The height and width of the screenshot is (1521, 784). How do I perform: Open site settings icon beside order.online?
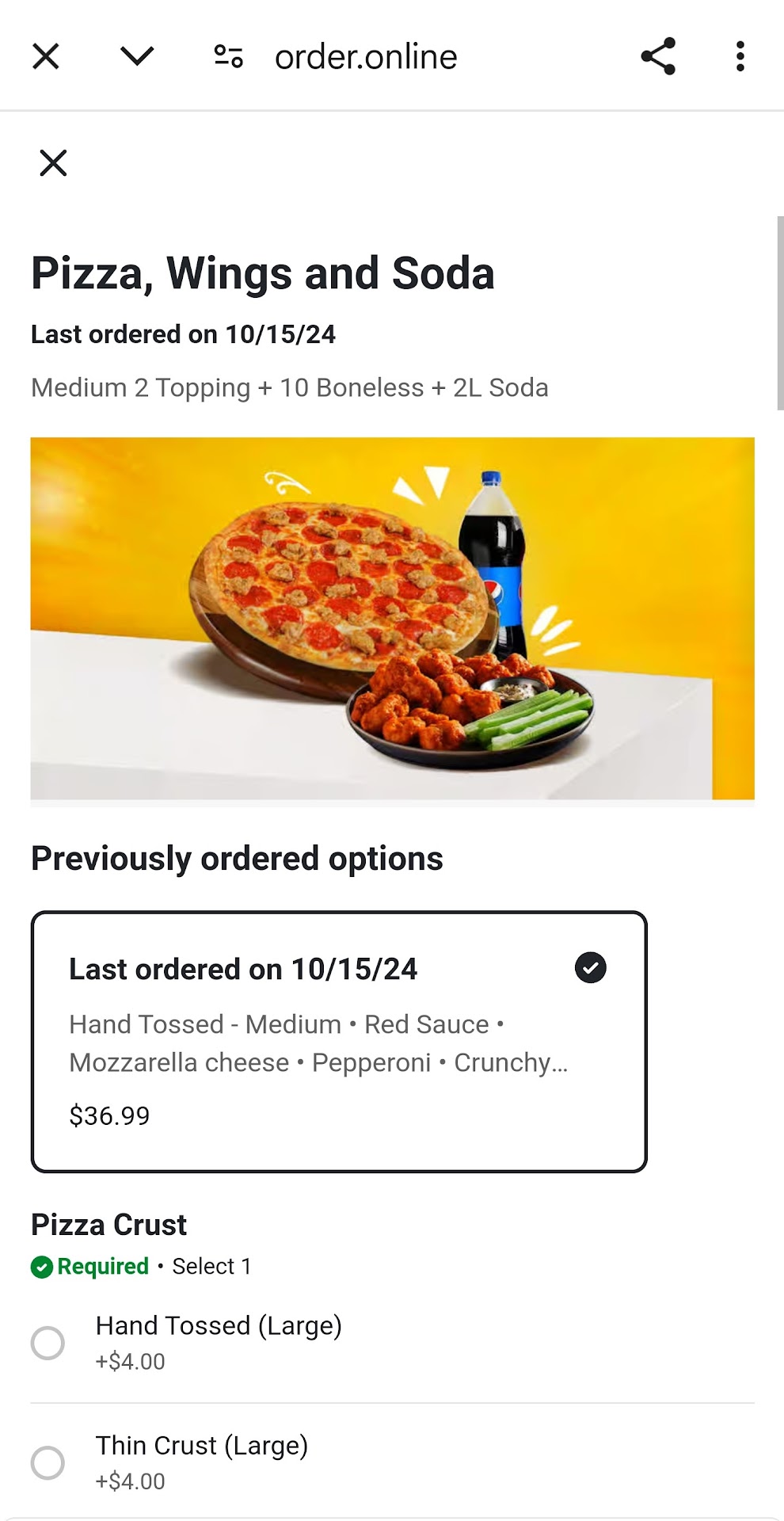(x=228, y=56)
